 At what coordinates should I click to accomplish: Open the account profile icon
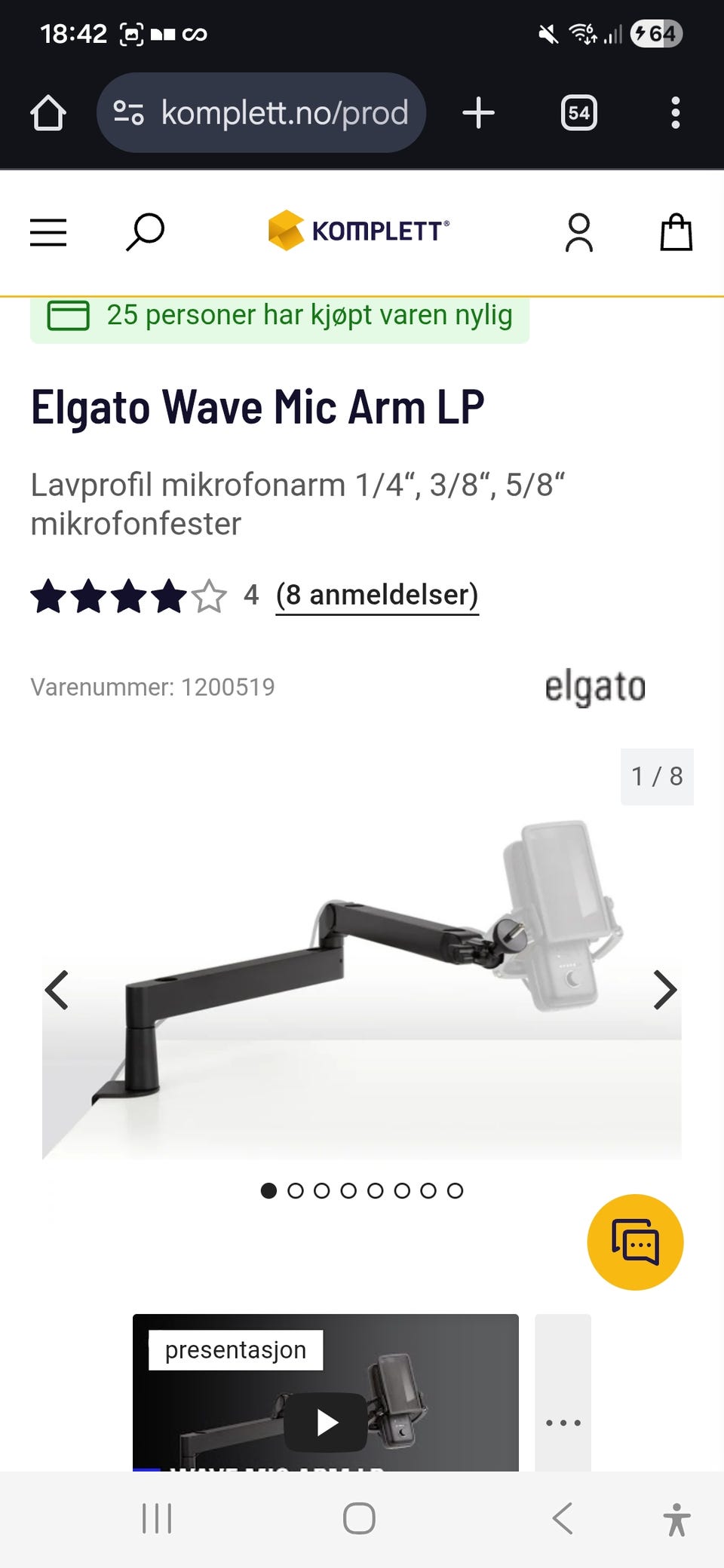click(578, 231)
